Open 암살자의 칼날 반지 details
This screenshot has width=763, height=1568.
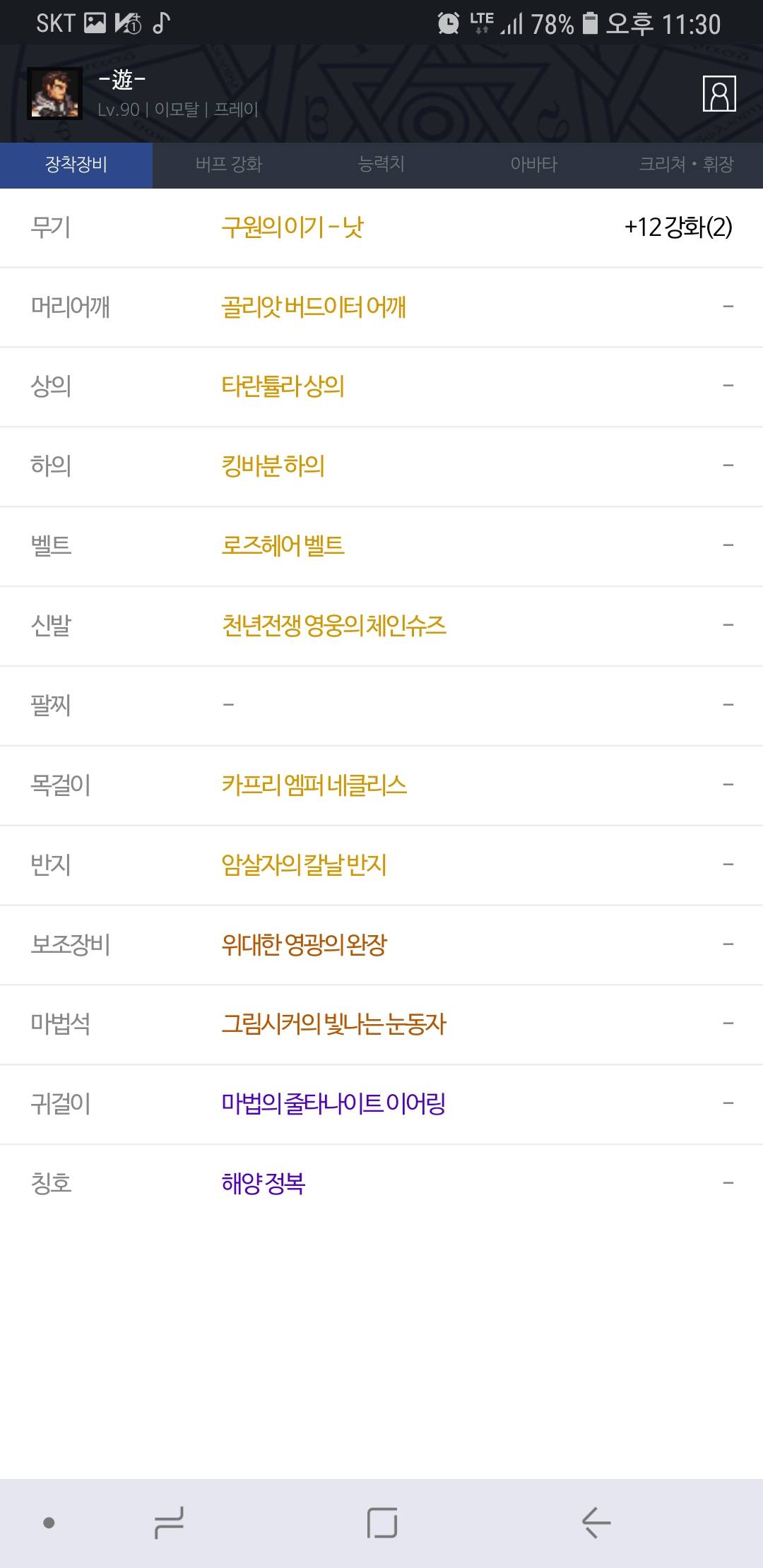pyautogui.click(x=304, y=865)
